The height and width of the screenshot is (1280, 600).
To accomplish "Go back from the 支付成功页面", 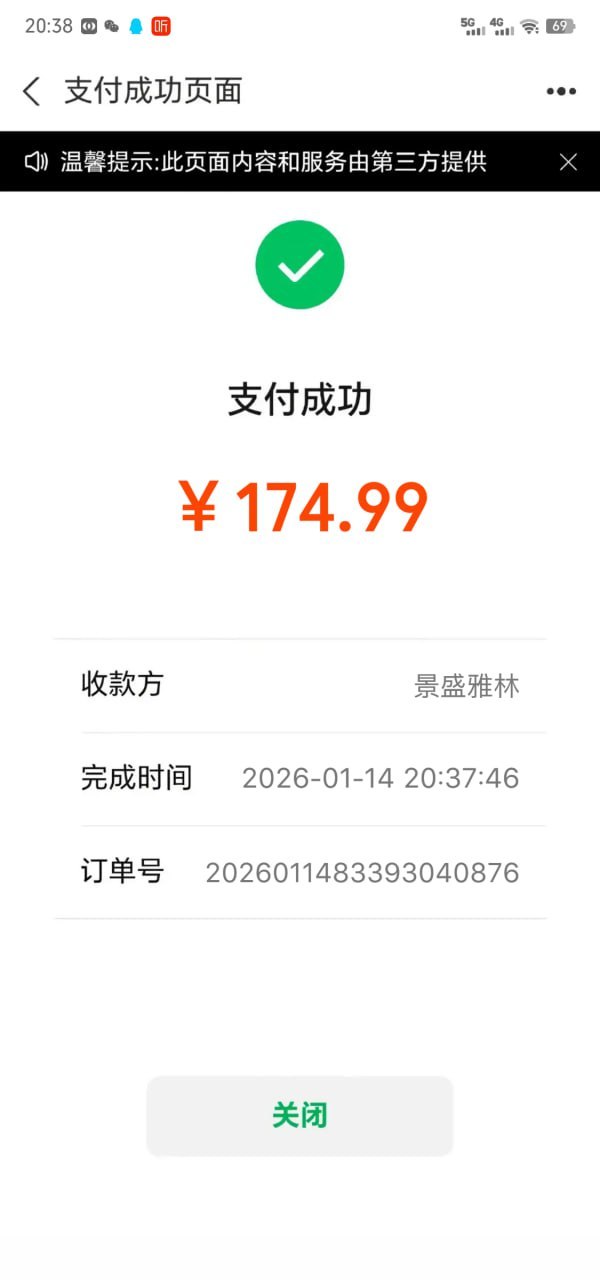I will pos(32,91).
